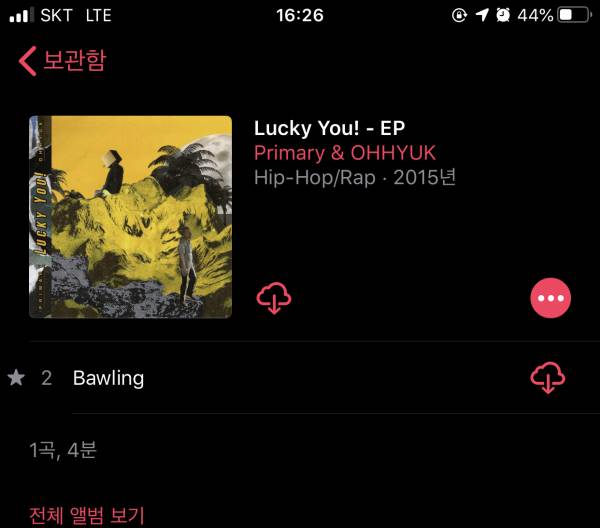Download the song Bawling
This screenshot has height=528, width=600.
point(547,378)
